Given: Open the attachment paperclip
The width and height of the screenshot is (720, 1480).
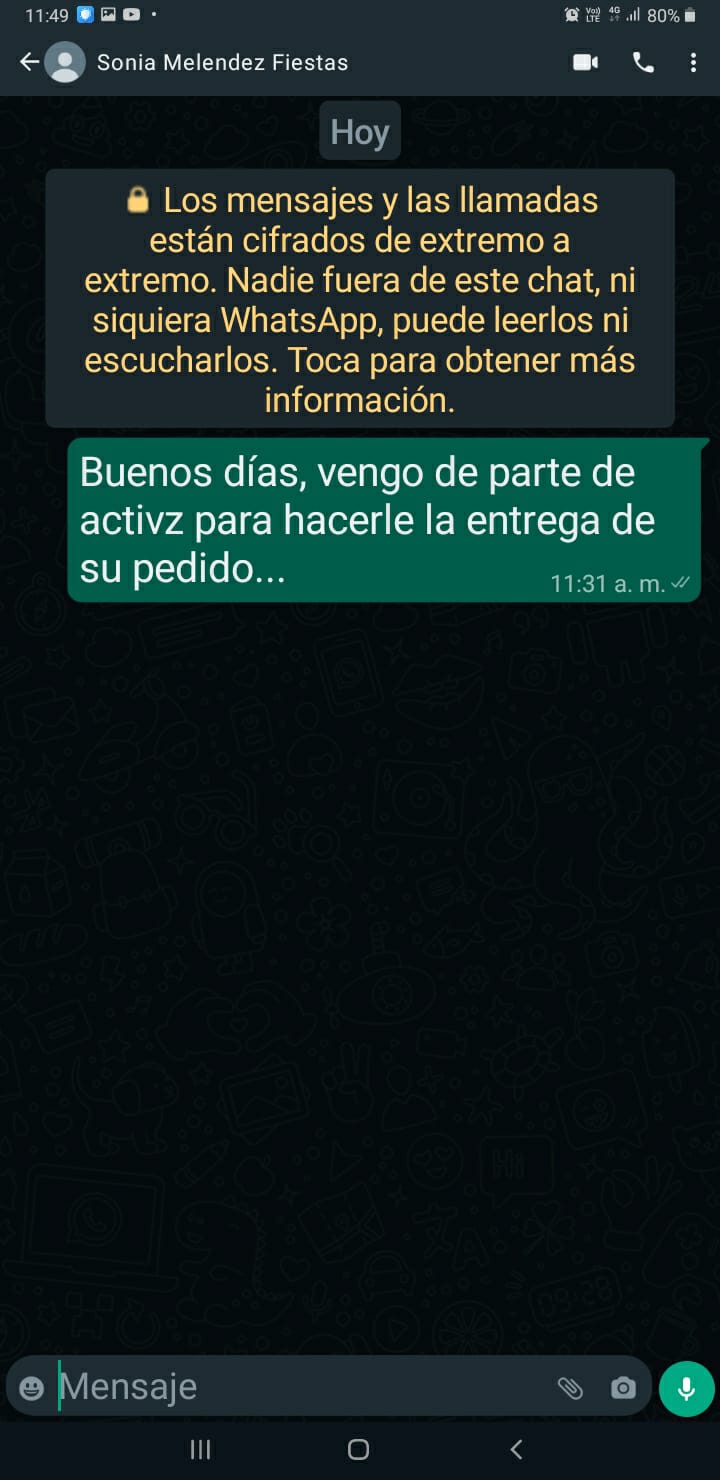Looking at the screenshot, I should (x=570, y=1388).
